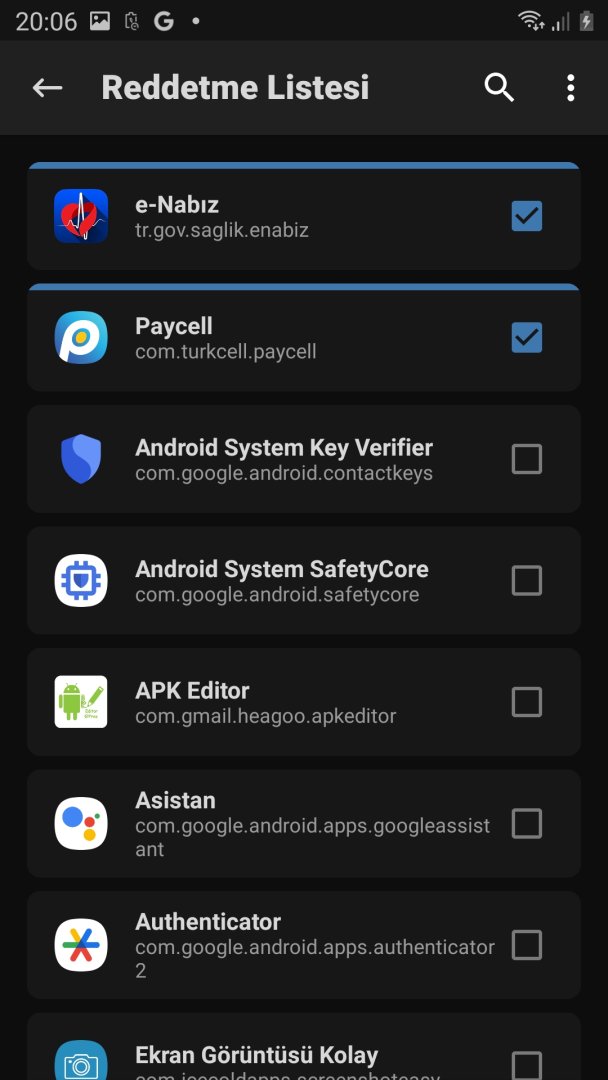This screenshot has height=1080, width=608.
Task: Uncheck the e-Nabız checkbox
Action: click(526, 216)
